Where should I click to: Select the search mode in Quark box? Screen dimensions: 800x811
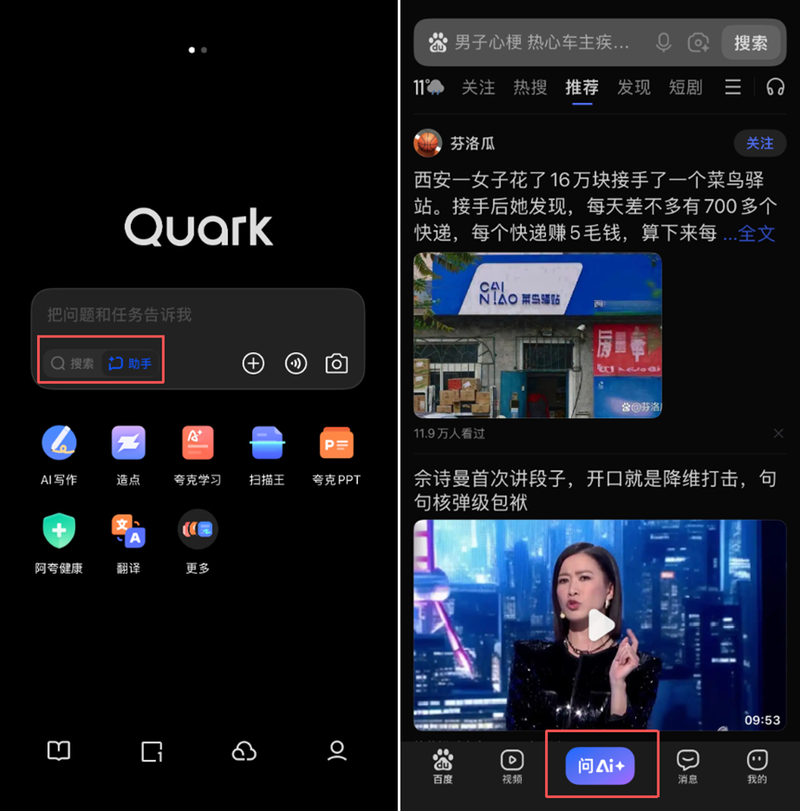73,363
